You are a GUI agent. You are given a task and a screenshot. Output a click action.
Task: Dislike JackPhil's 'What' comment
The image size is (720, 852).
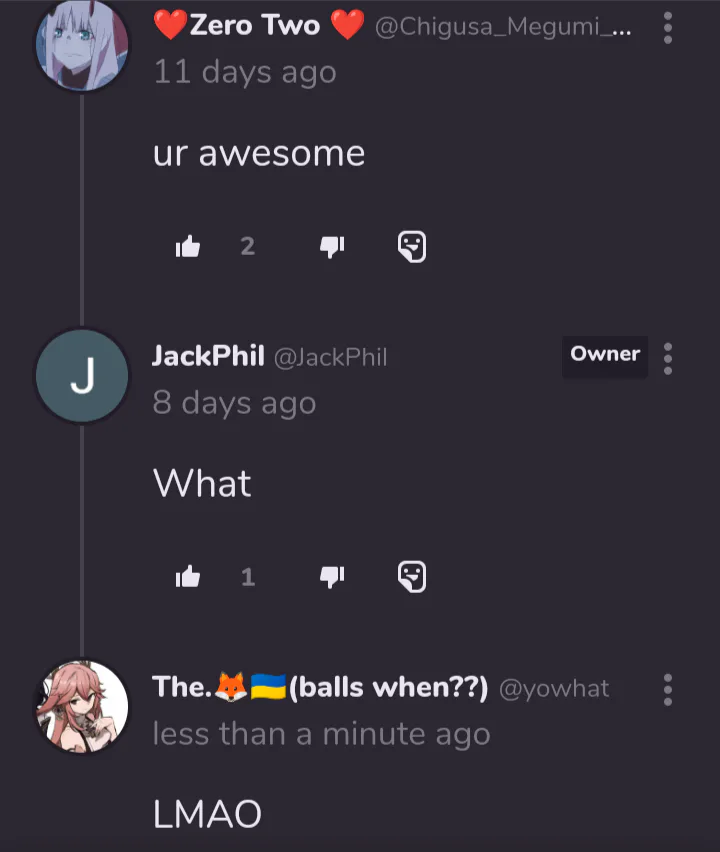(332, 576)
